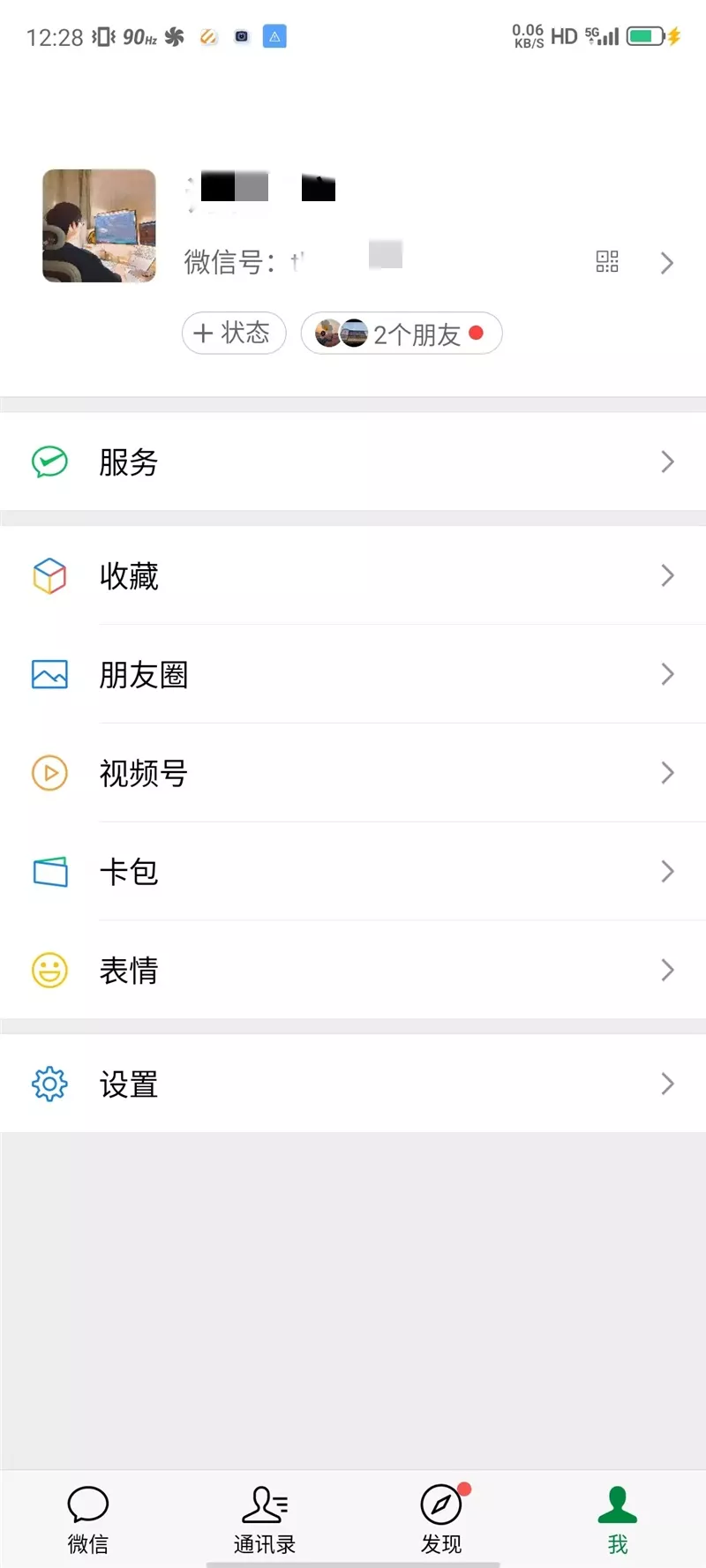The image size is (706, 1568).
Task: Click the 表情 (Stickers) smiley icon
Action: tap(49, 971)
